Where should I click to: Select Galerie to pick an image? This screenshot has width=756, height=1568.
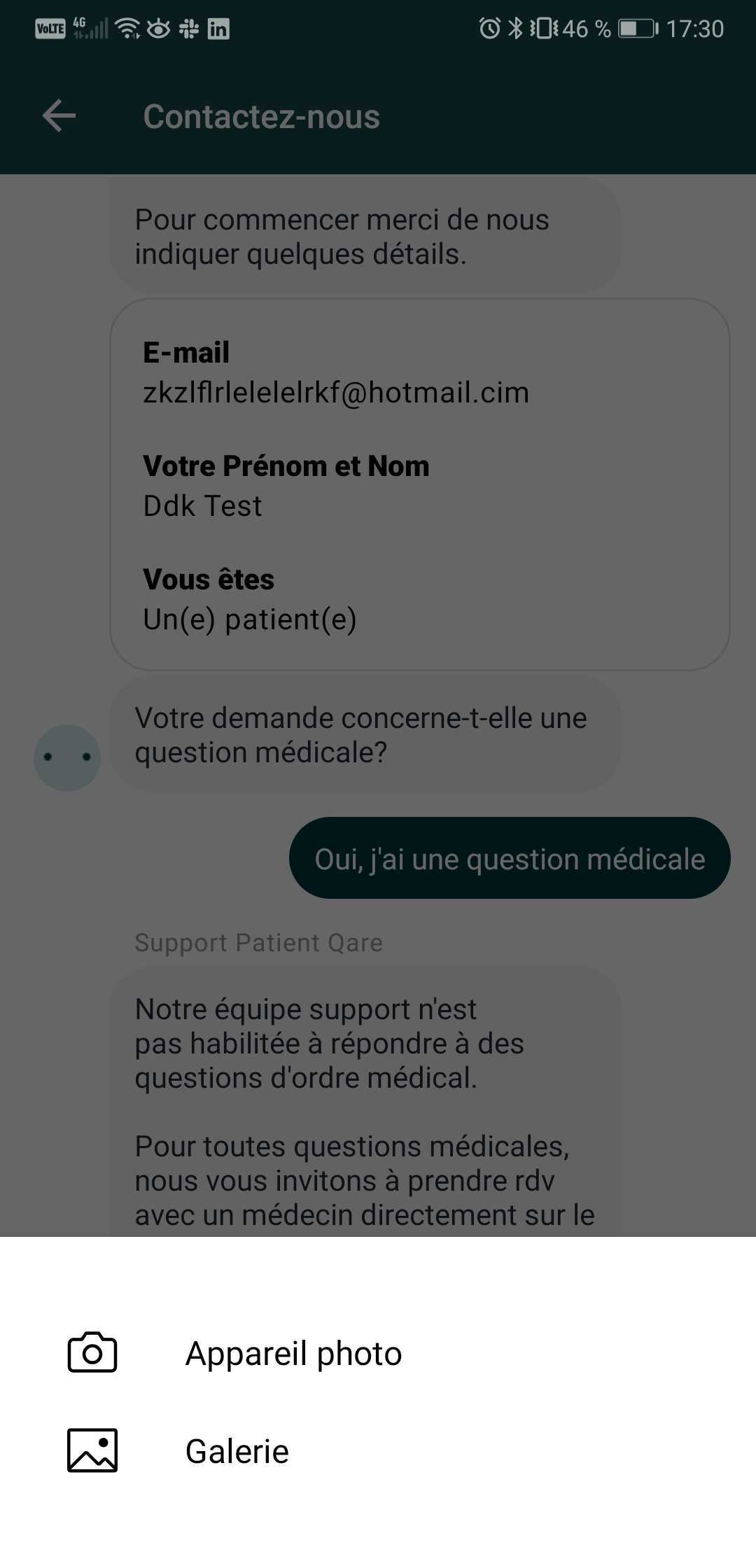pyautogui.click(x=237, y=1451)
